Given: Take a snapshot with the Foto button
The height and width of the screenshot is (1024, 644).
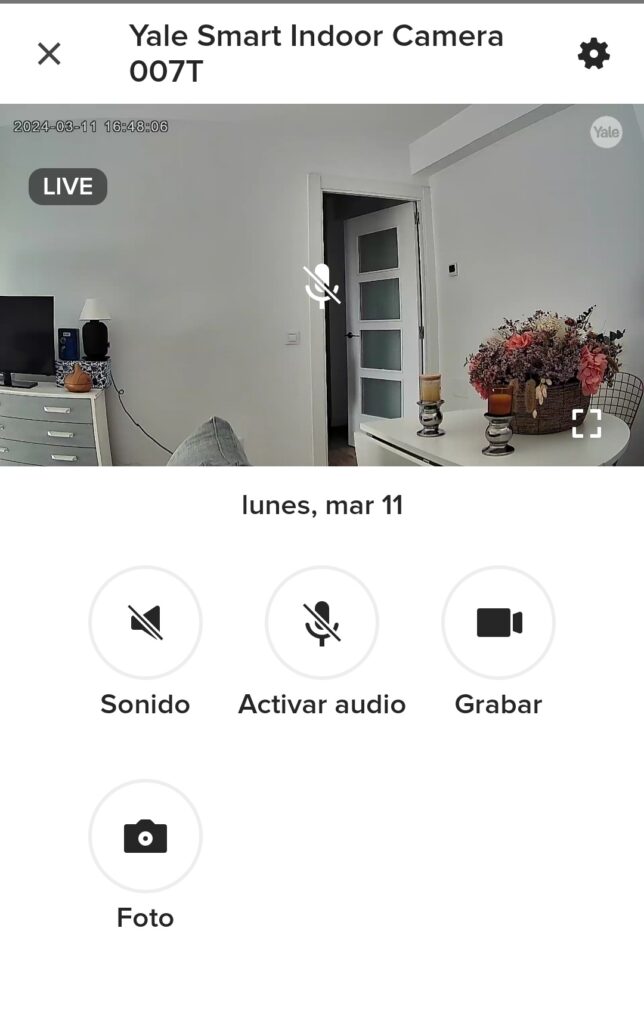Looking at the screenshot, I should tap(146, 836).
